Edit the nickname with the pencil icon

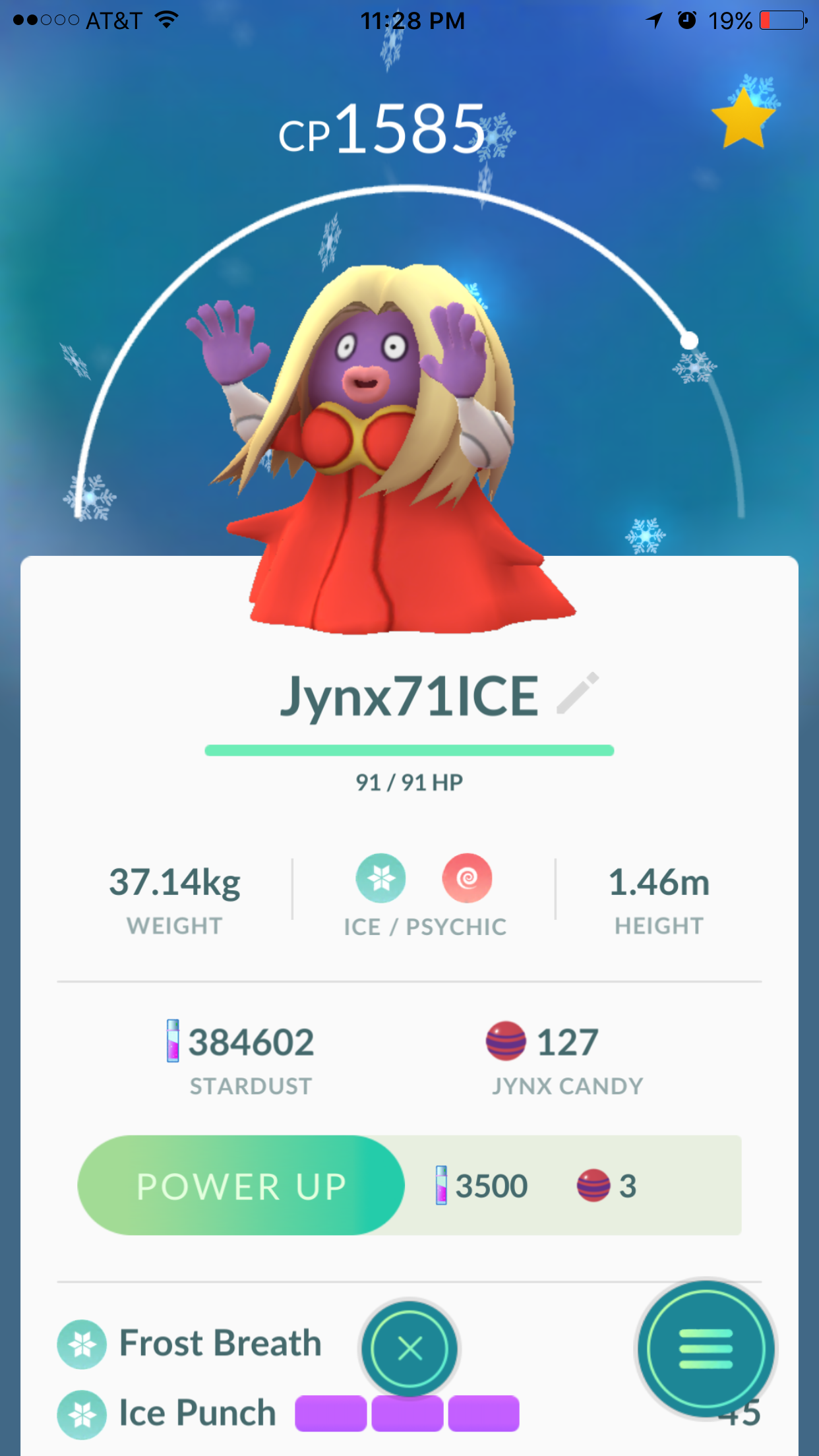(578, 693)
